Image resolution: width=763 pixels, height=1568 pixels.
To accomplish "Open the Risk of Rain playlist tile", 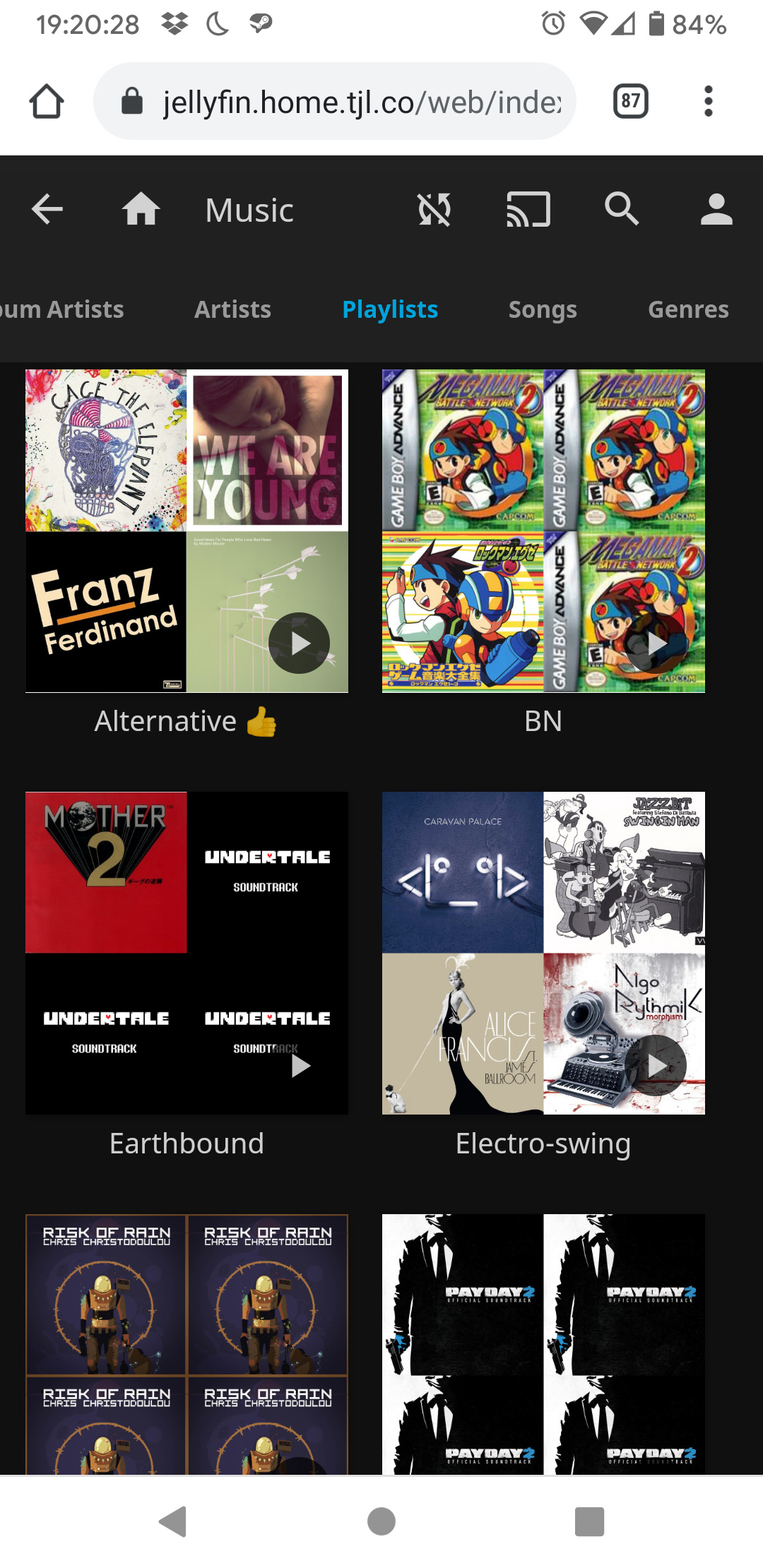I will 187,1344.
